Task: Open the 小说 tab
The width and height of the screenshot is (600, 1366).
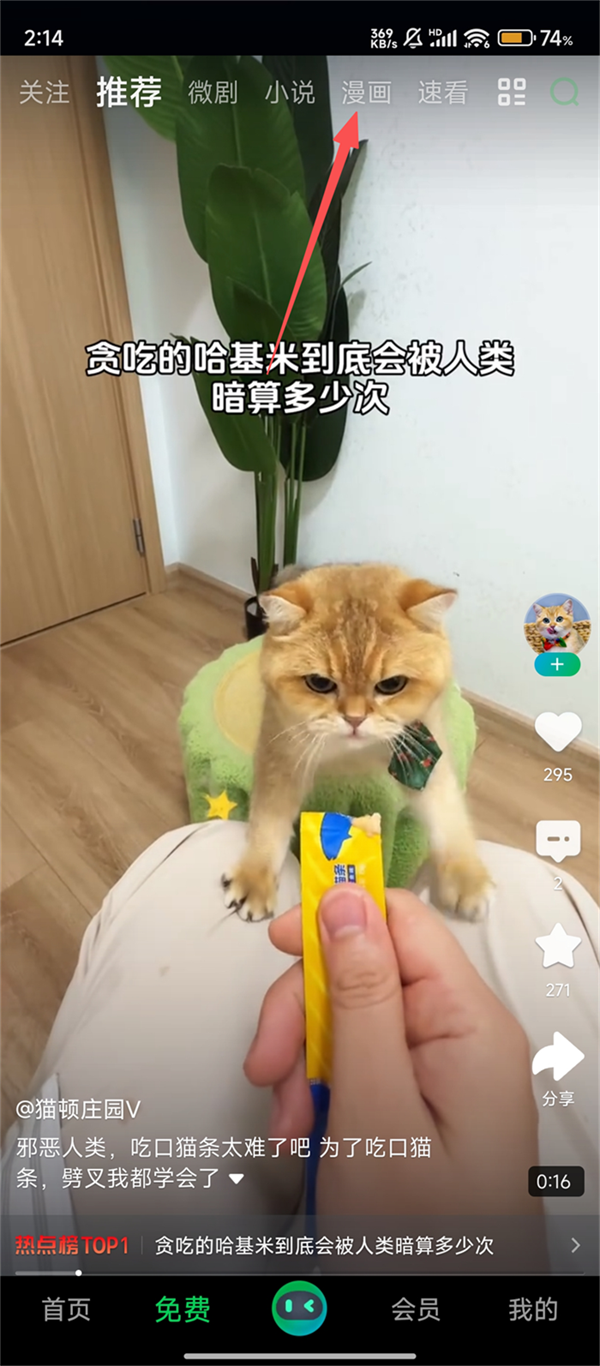Action: [289, 93]
